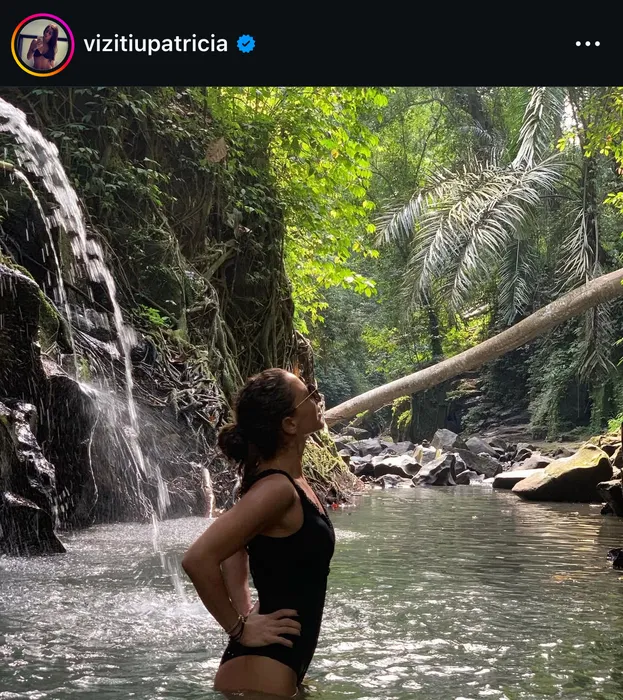Viewport: 623px width, 700px height.
Task: Open the vizitiupatricia profile link
Action: point(155,44)
